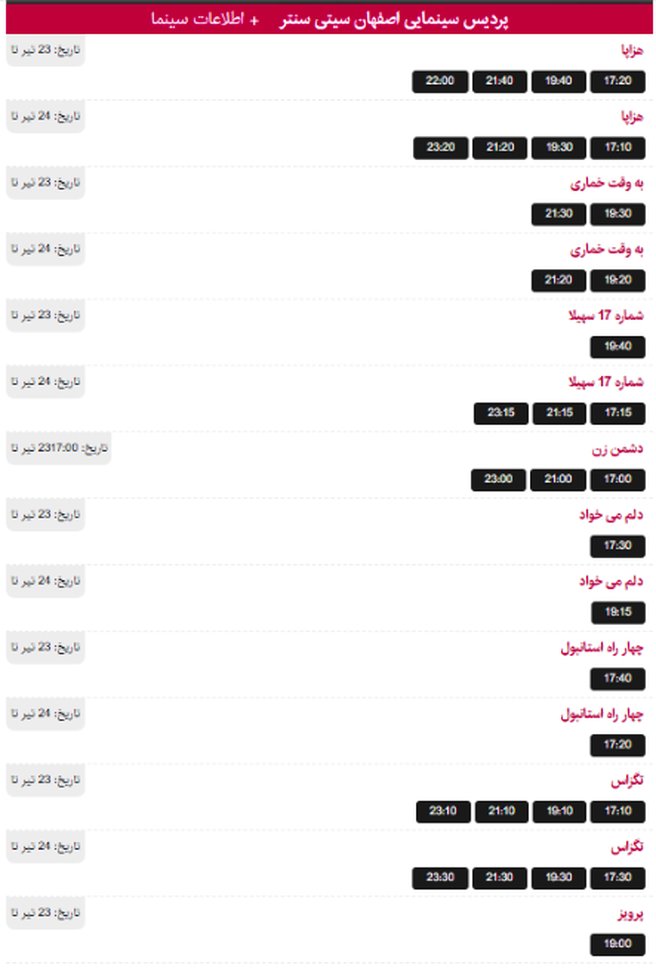The width and height of the screenshot is (656, 971).
Task: Select the 19:15 showtime for دلم می خواد
Action: (x=618, y=611)
